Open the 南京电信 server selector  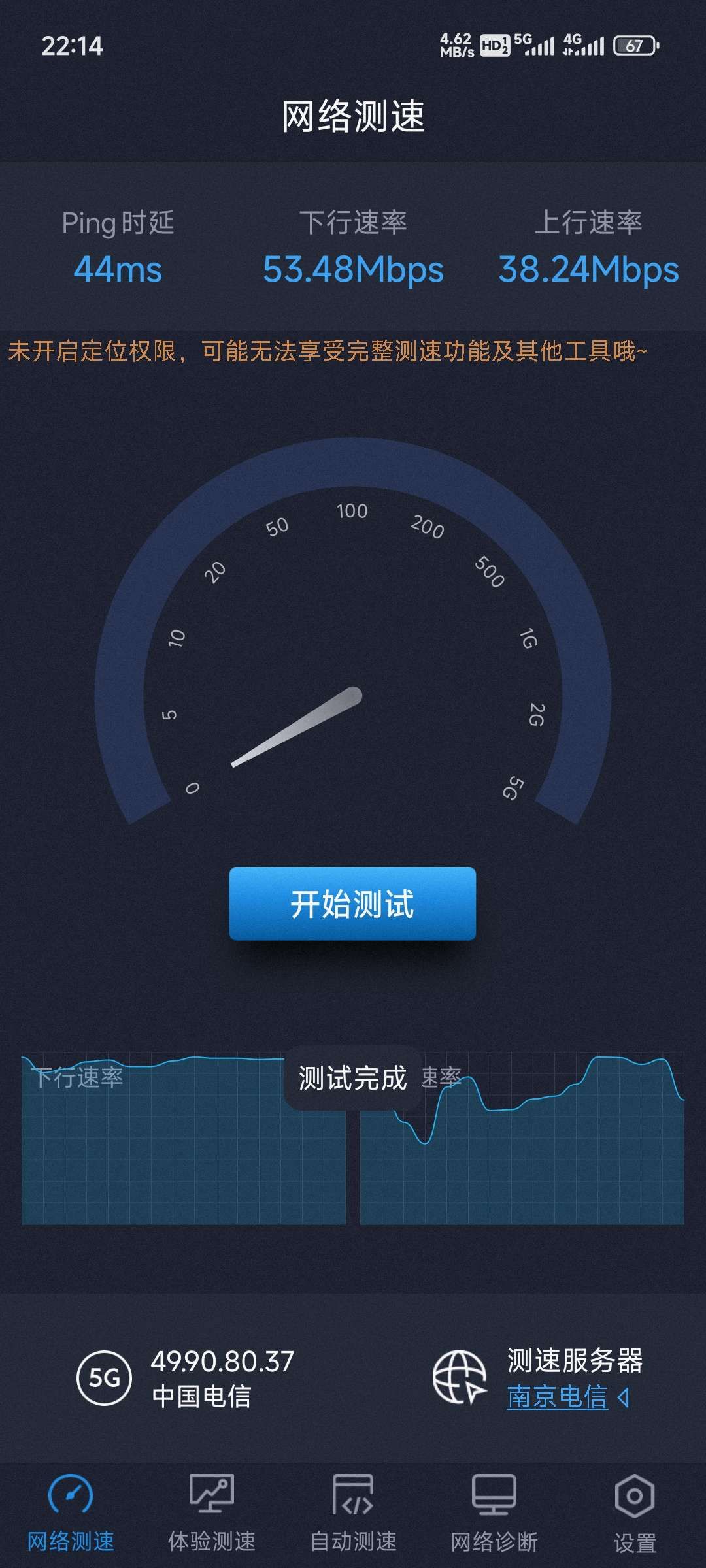(x=566, y=1397)
